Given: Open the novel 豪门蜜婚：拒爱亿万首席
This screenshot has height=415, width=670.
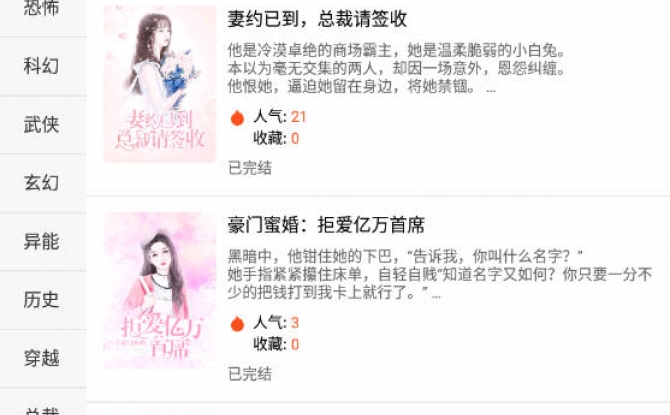Looking at the screenshot, I should click(x=326, y=224).
